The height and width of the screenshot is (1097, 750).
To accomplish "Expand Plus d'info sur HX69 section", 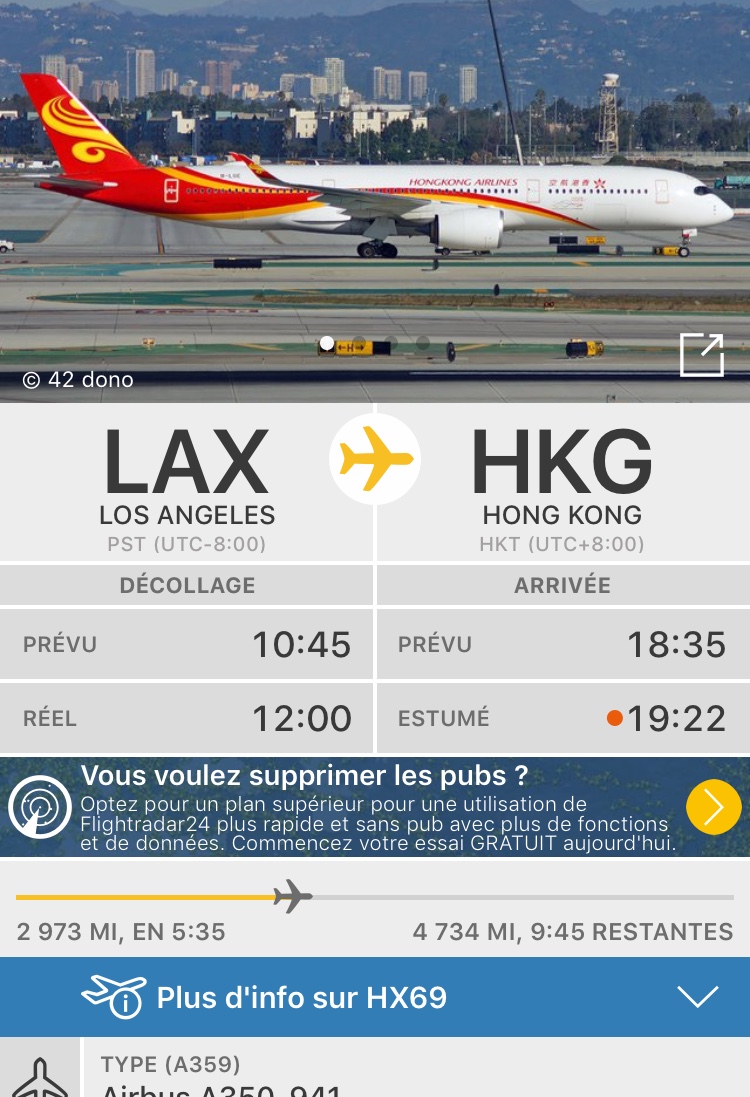I will coord(697,997).
